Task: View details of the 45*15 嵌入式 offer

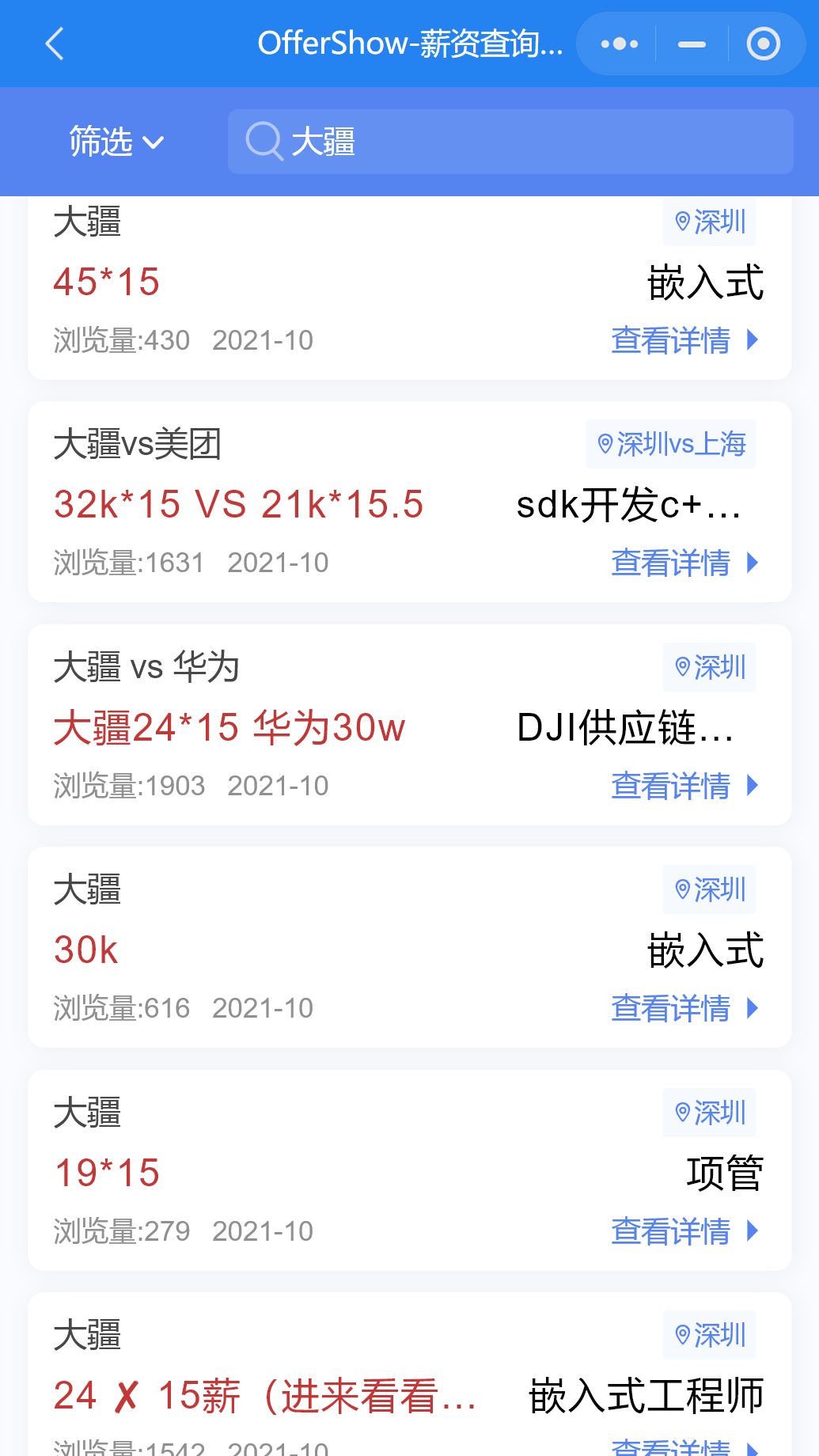Action: 684,340
